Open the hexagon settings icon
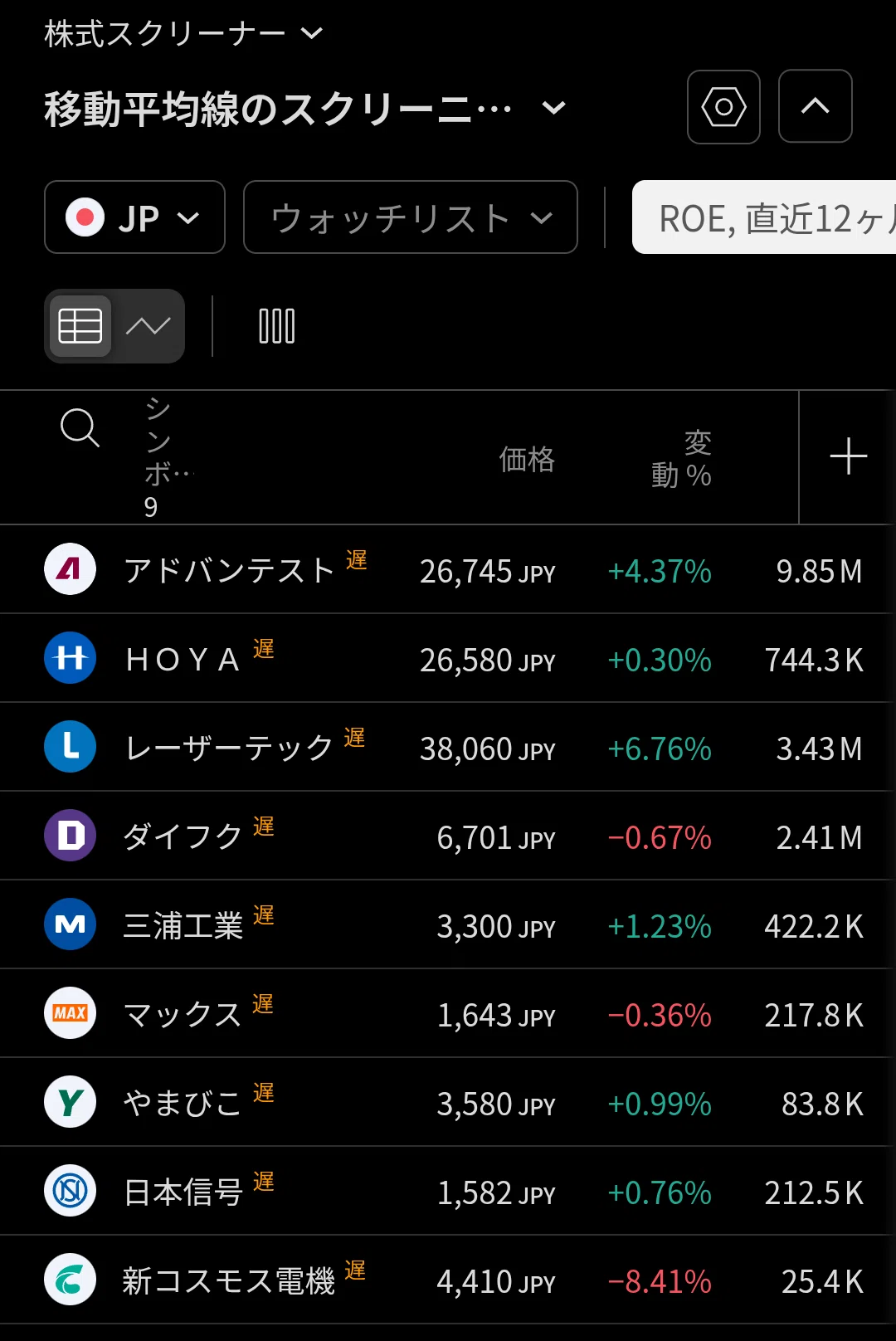Screen dimensions: 896x1341 [x=723, y=107]
